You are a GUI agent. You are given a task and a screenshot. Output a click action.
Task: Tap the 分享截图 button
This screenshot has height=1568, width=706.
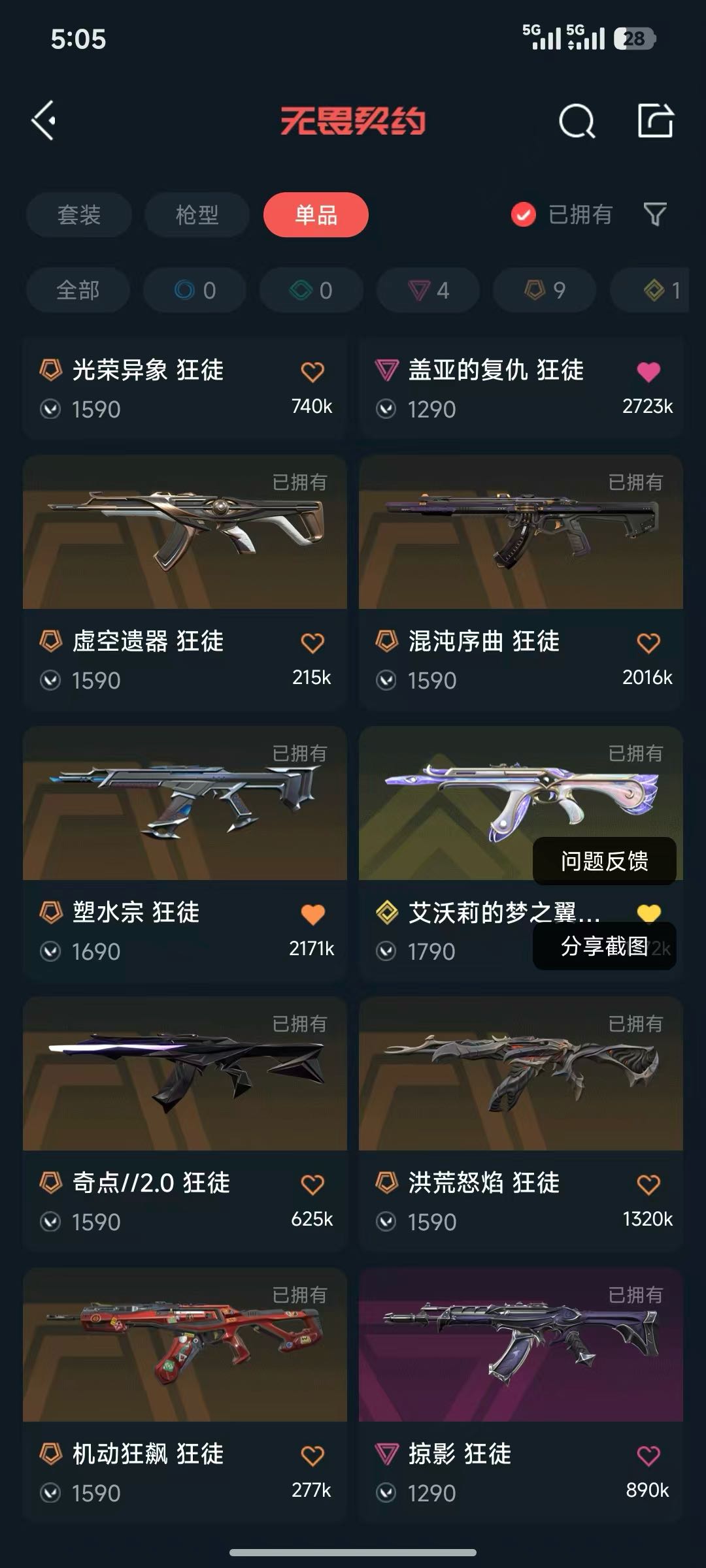pyautogui.click(x=604, y=946)
